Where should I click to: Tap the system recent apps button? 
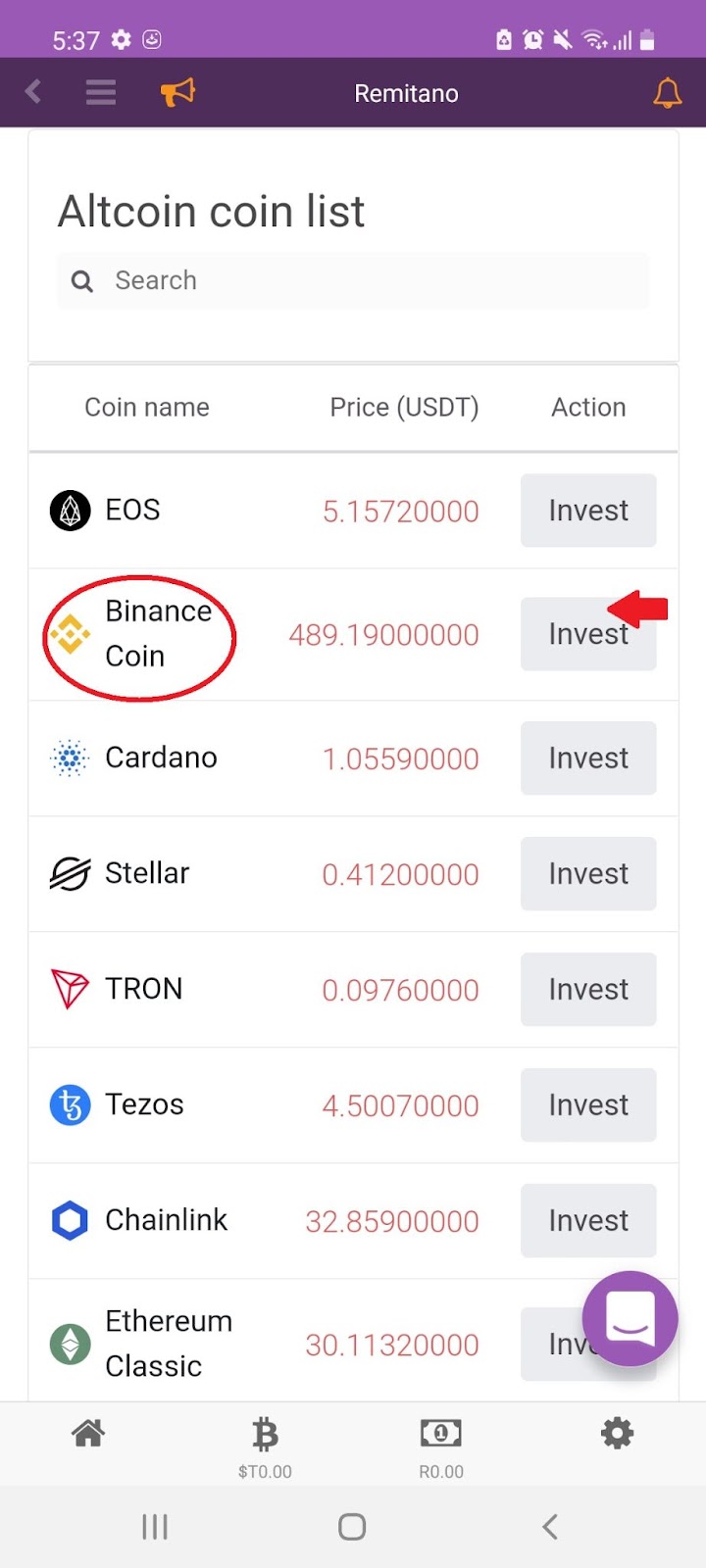pos(155,1527)
